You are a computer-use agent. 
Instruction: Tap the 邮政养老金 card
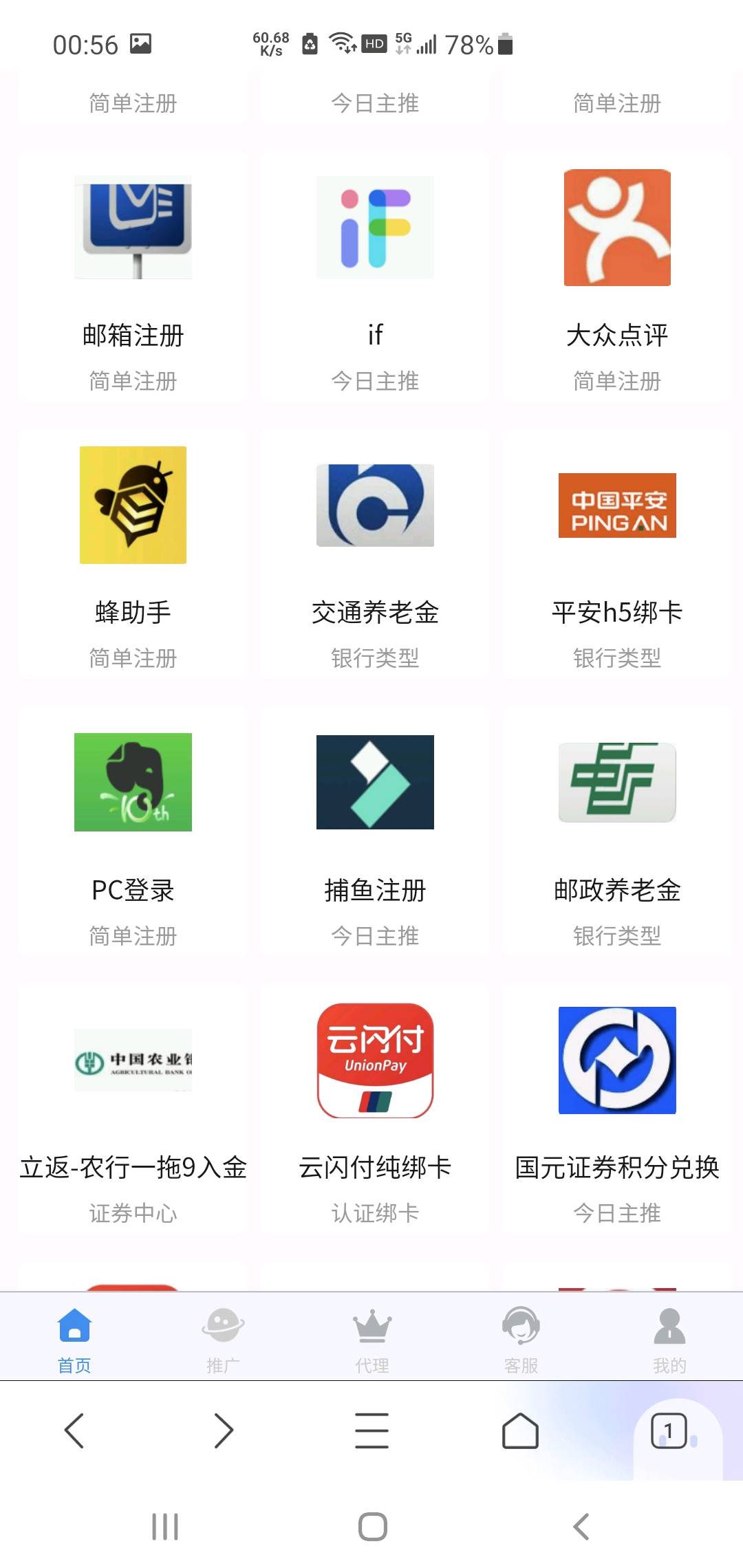pyautogui.click(x=617, y=832)
